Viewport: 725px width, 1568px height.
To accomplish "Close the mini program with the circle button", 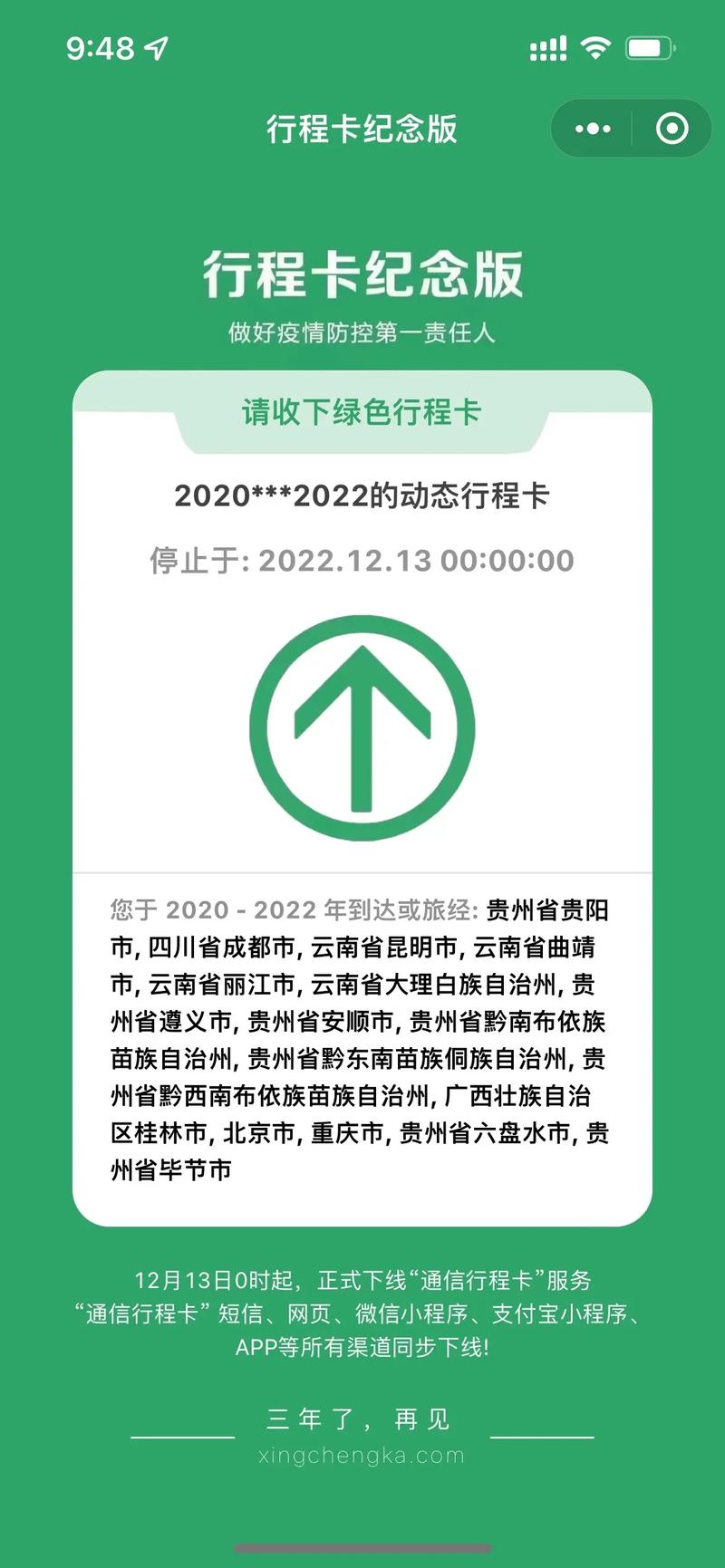I will pyautogui.click(x=672, y=129).
